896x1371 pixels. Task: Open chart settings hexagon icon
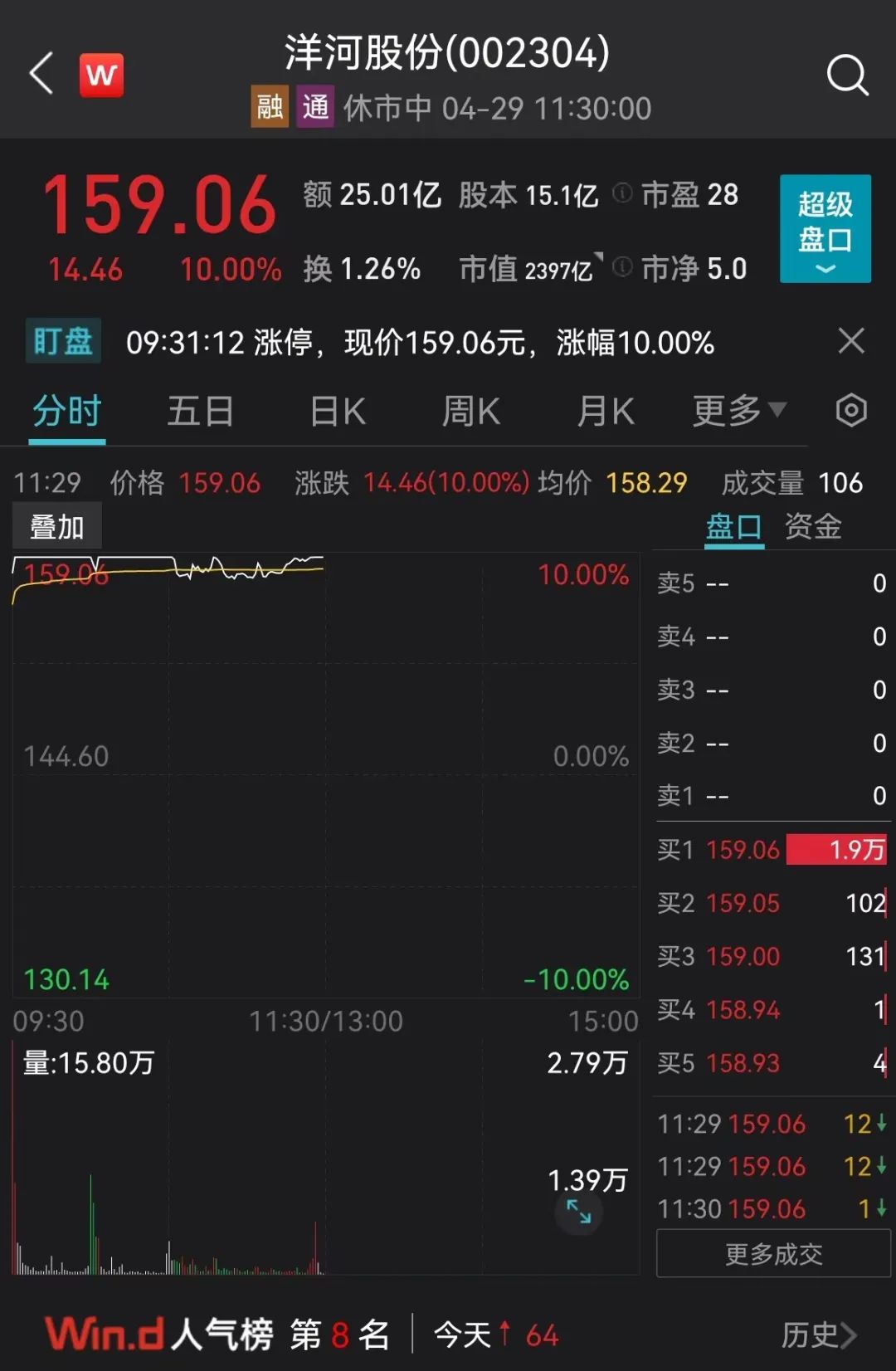pos(851,411)
